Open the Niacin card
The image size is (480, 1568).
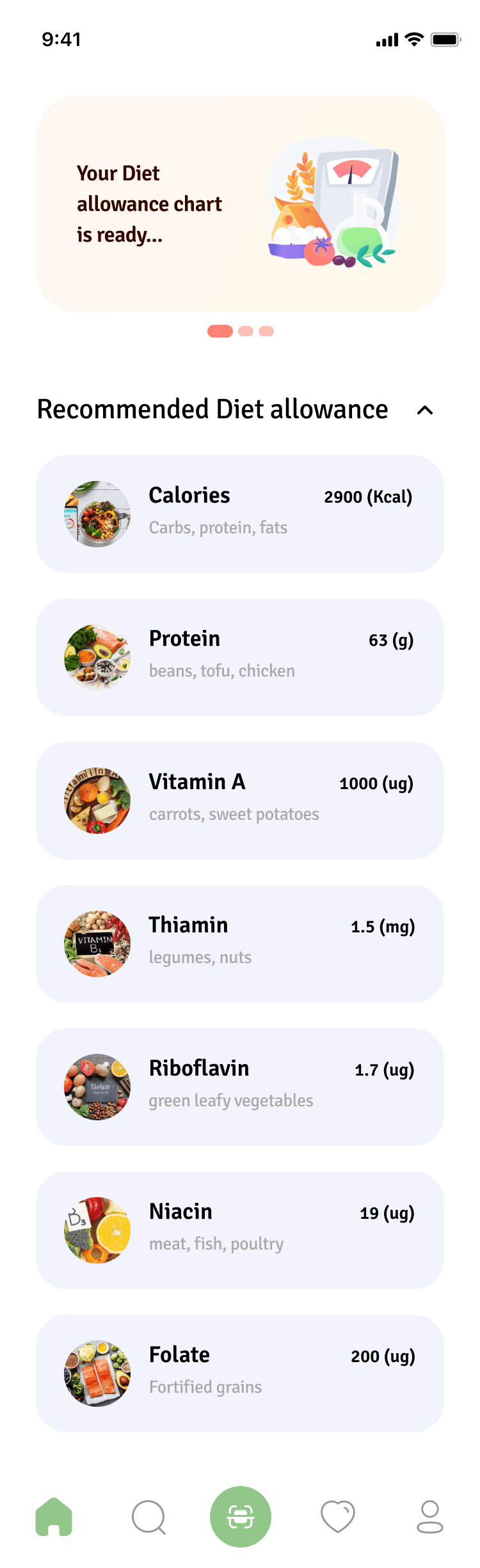point(240,1230)
